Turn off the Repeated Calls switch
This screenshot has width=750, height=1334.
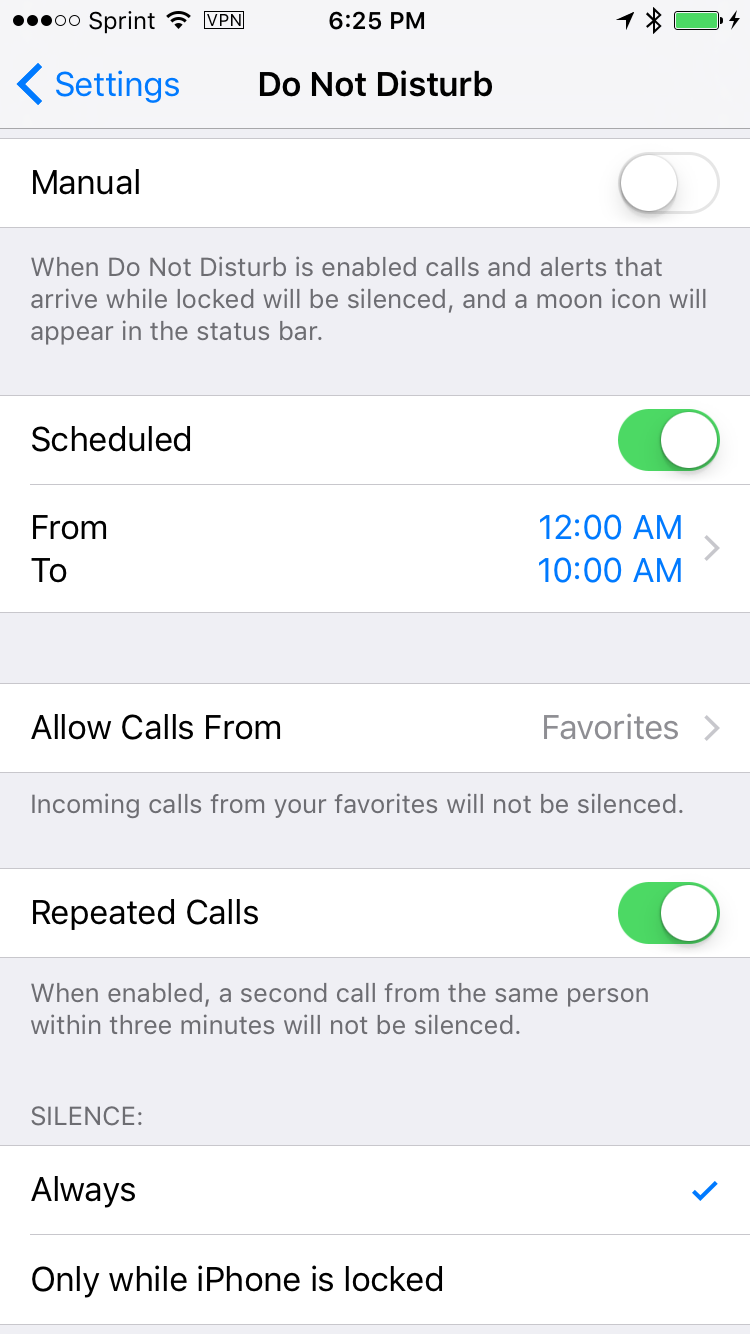tap(669, 913)
